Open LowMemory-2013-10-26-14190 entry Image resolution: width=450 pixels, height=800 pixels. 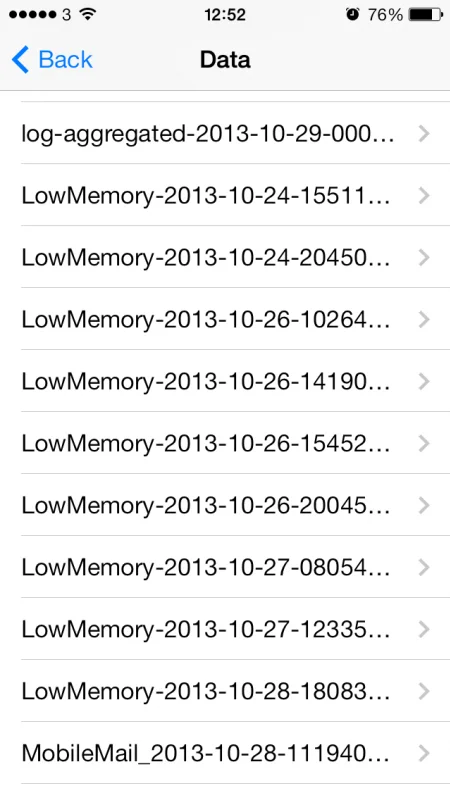click(x=225, y=381)
